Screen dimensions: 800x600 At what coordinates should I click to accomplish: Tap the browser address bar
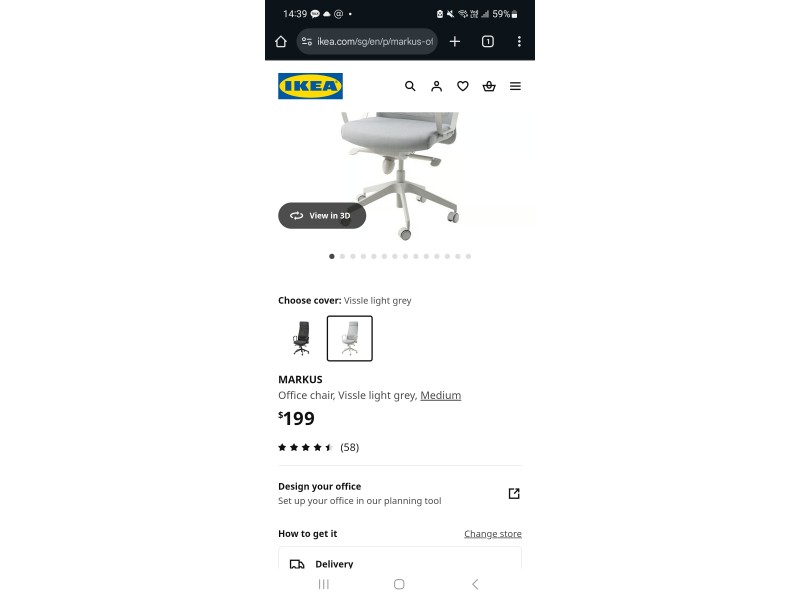point(370,41)
